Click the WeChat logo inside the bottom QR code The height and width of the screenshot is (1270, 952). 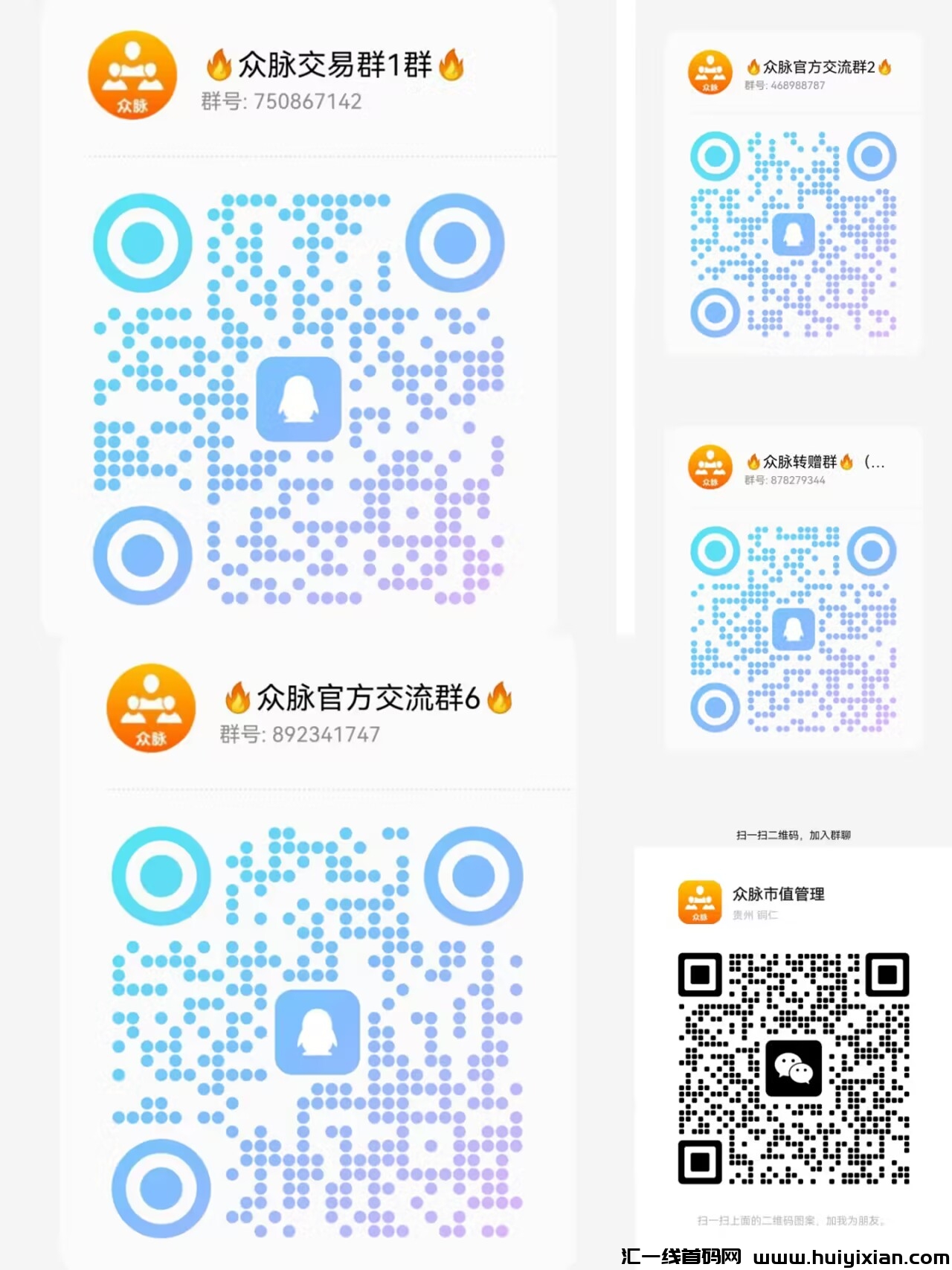793,1065
